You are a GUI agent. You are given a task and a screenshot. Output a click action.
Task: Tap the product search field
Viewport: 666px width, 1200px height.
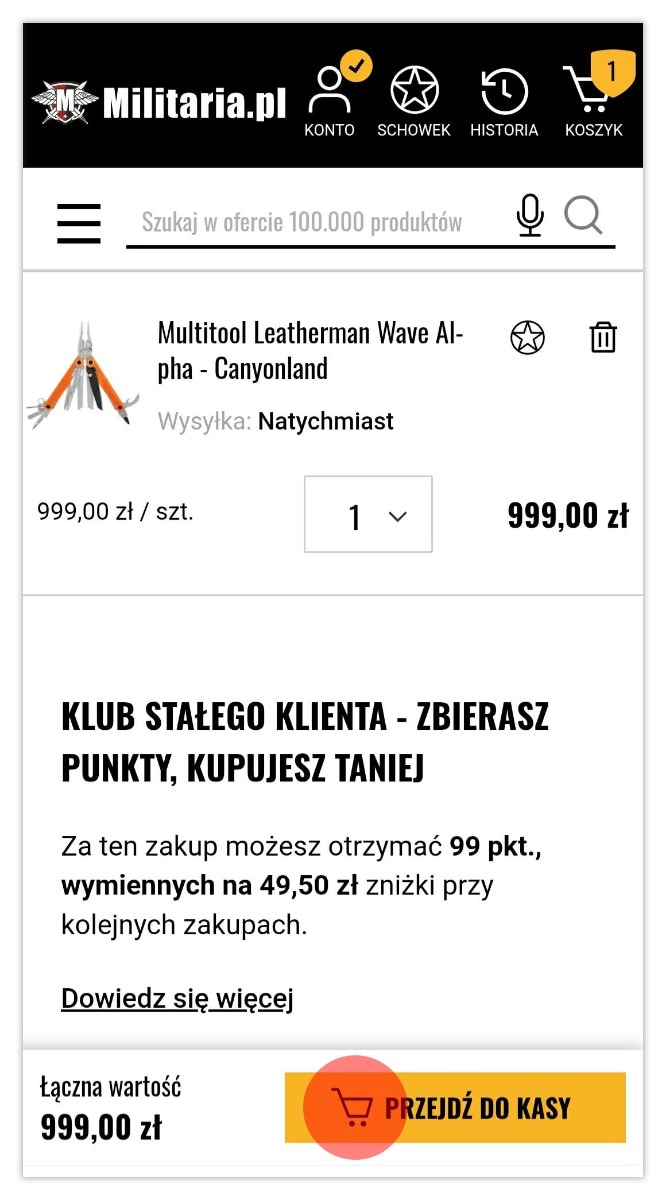coord(310,222)
